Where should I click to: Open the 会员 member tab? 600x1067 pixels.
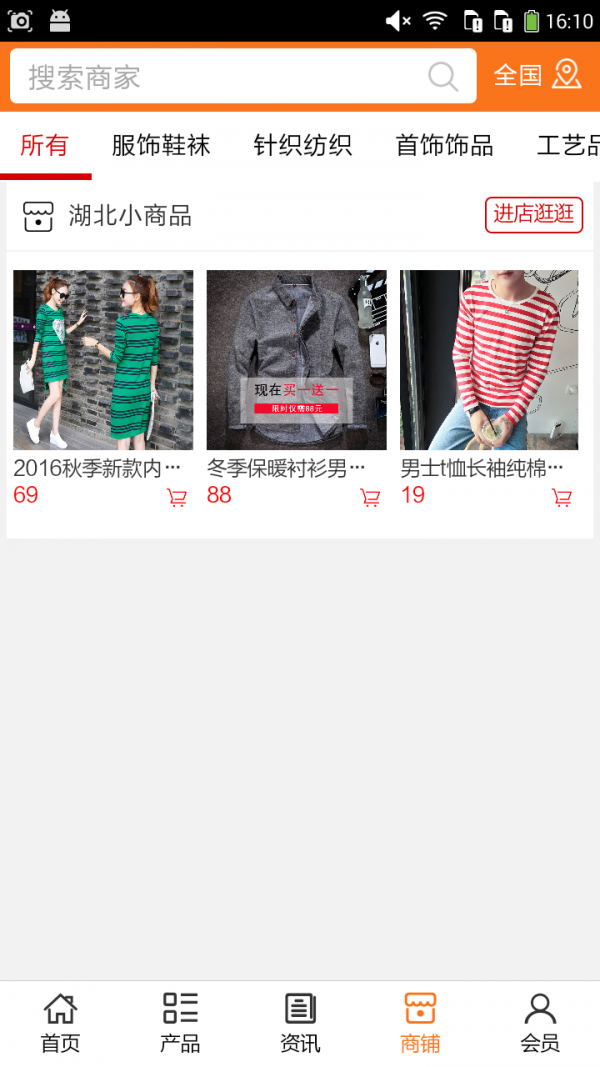coord(540,1023)
